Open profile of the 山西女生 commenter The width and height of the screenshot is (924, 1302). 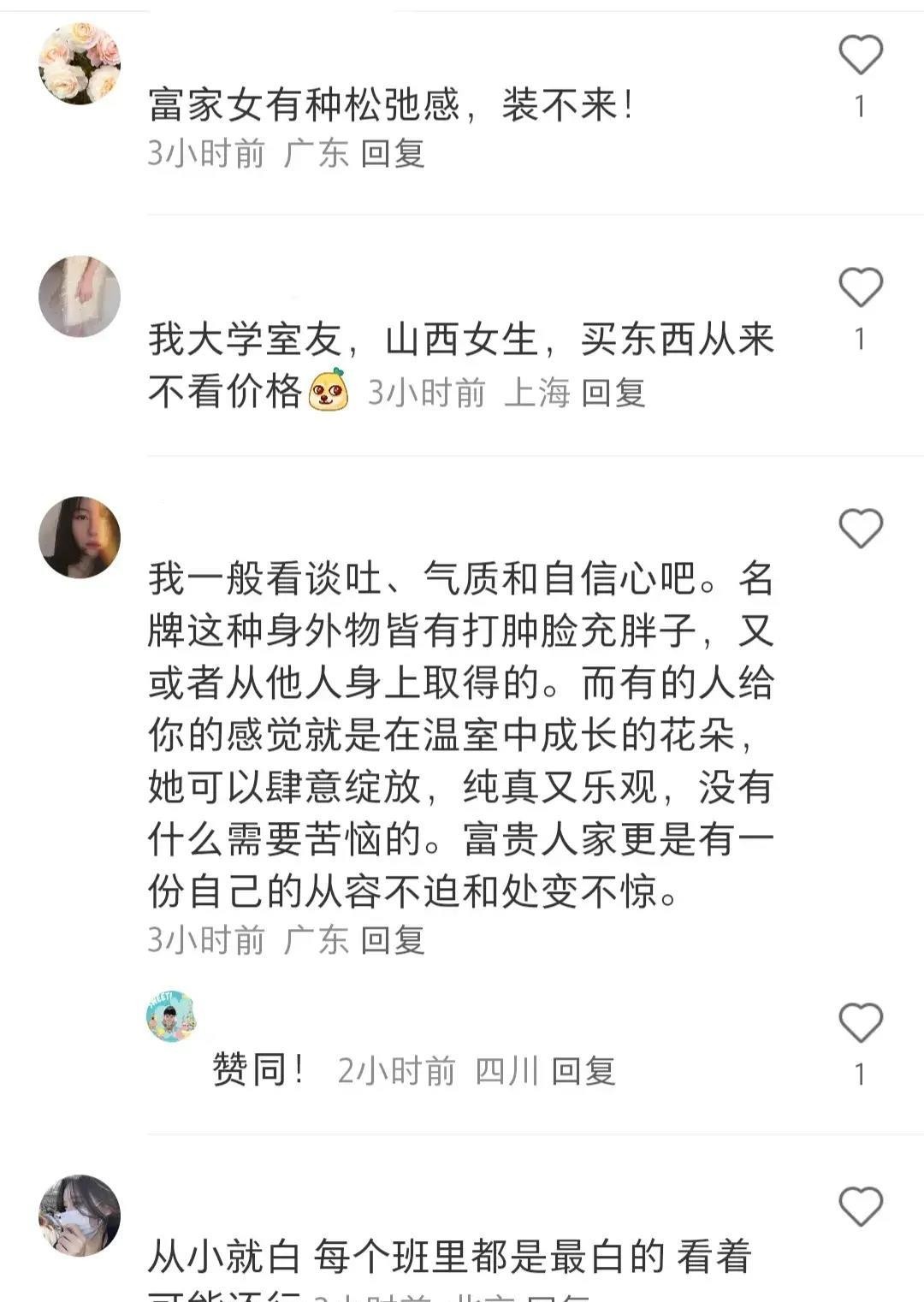(80, 296)
